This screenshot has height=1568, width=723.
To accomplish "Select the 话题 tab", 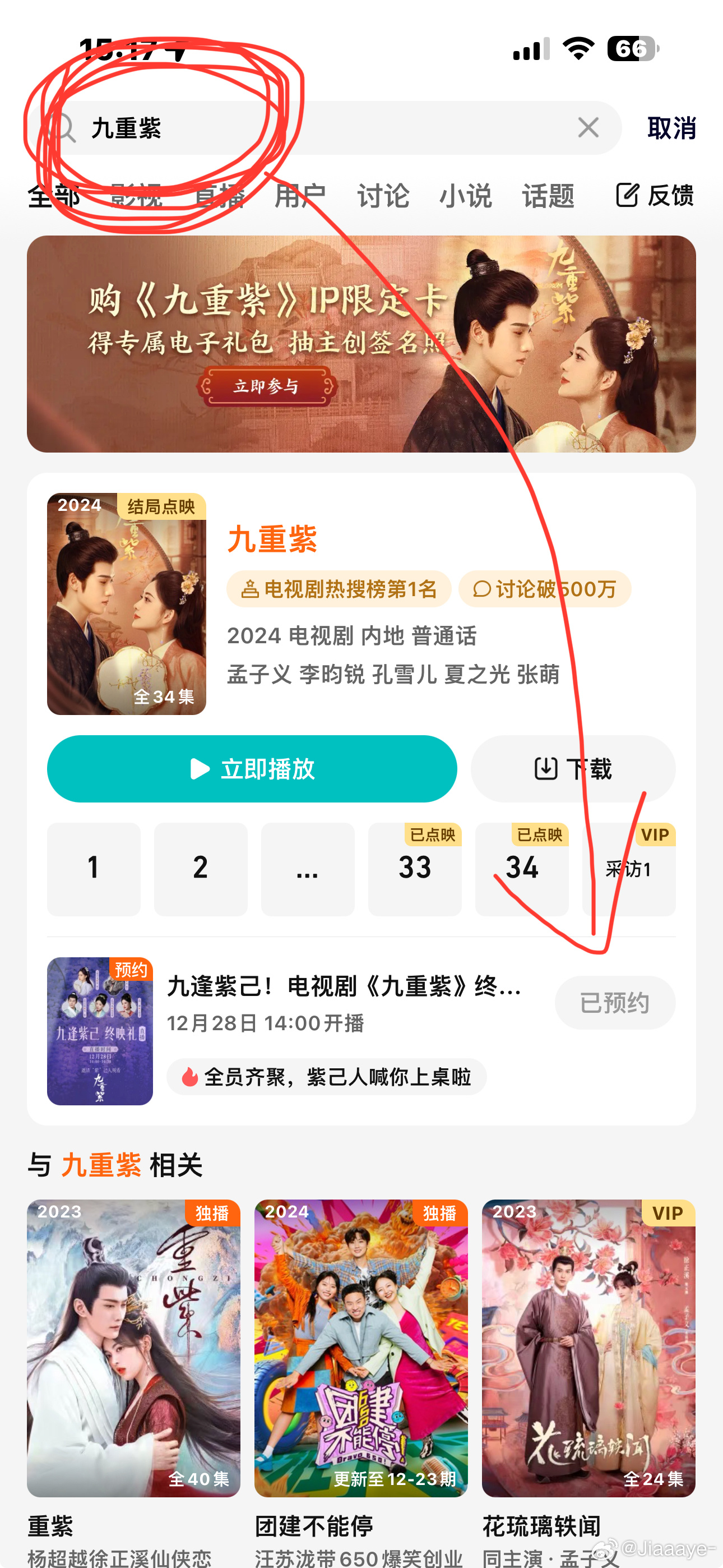I will 548,196.
